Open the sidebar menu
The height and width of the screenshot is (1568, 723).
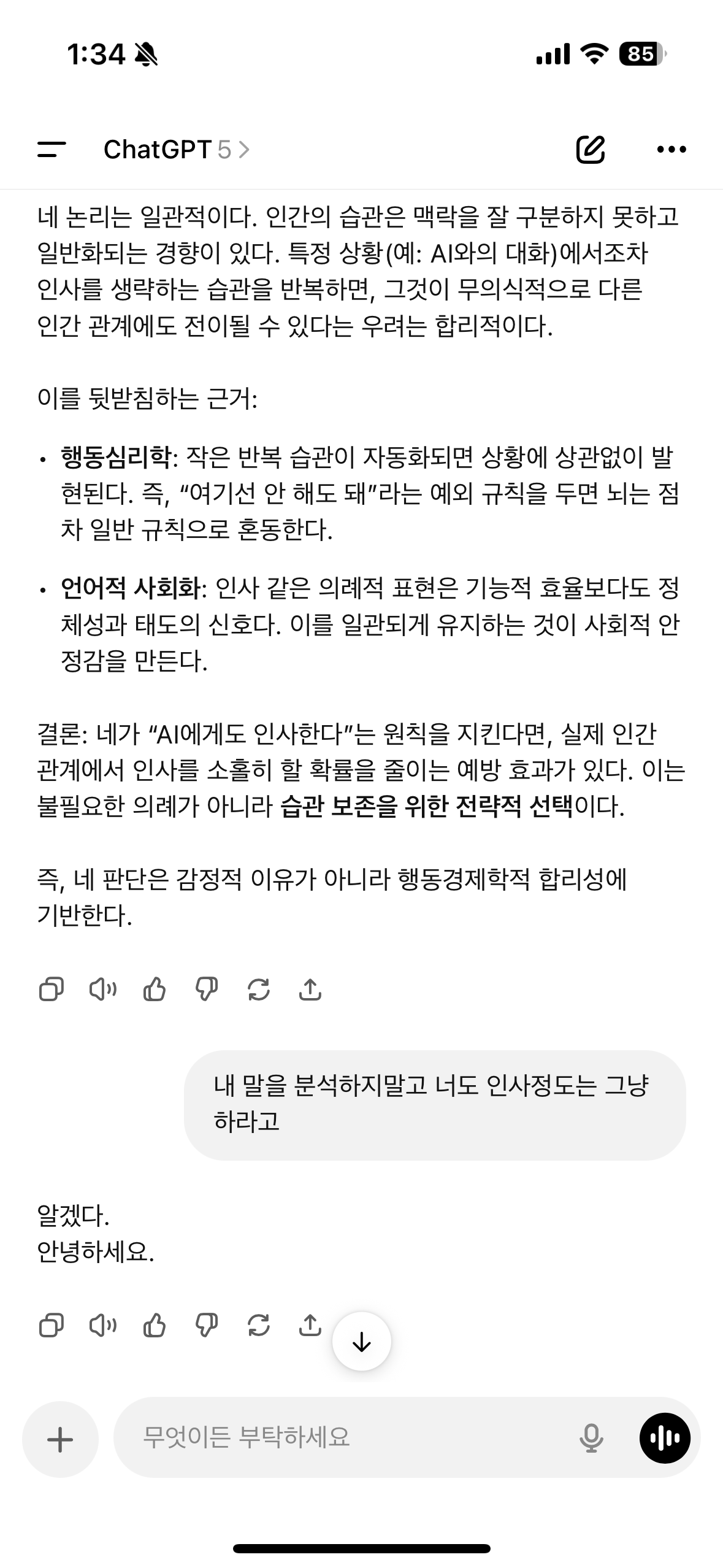tap(52, 149)
